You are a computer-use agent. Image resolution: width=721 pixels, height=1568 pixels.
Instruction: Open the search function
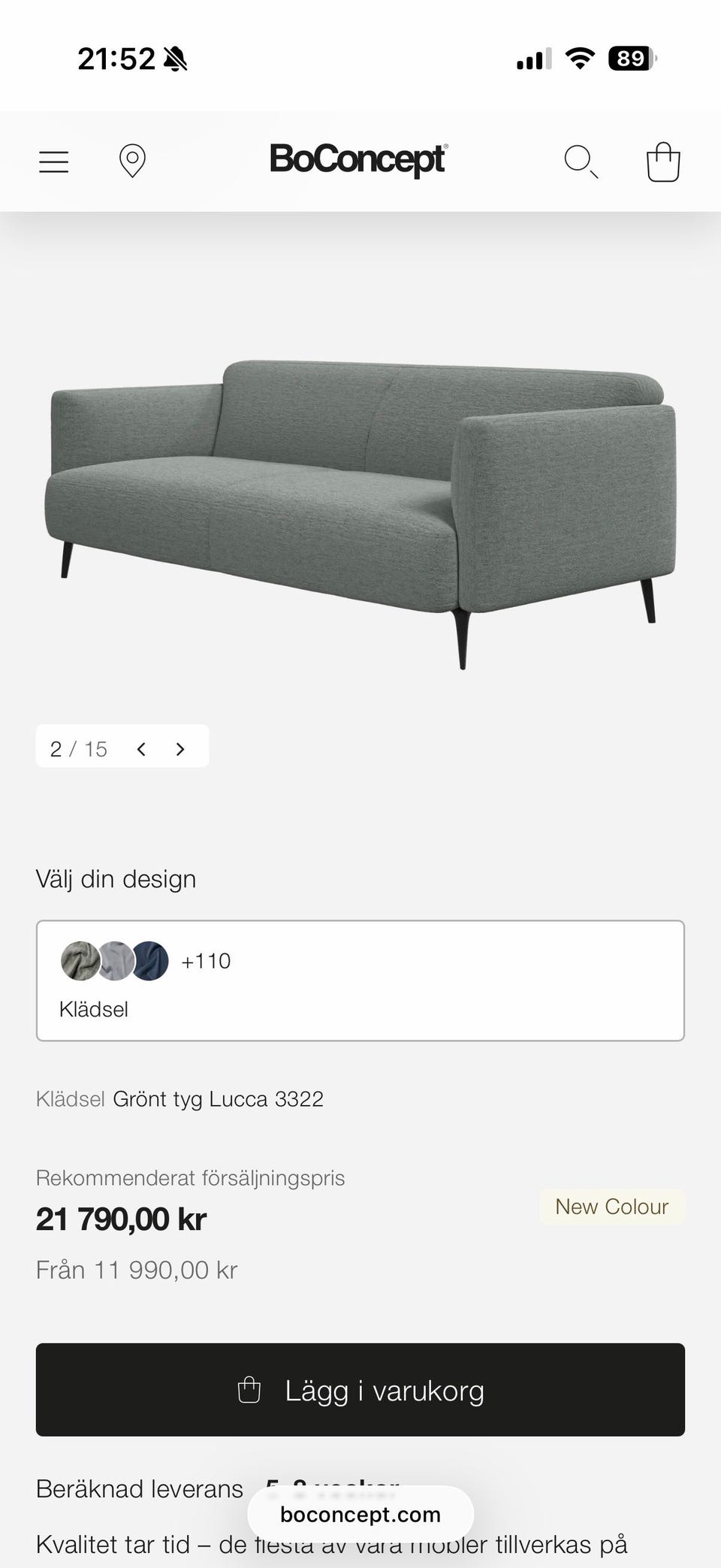click(x=581, y=160)
